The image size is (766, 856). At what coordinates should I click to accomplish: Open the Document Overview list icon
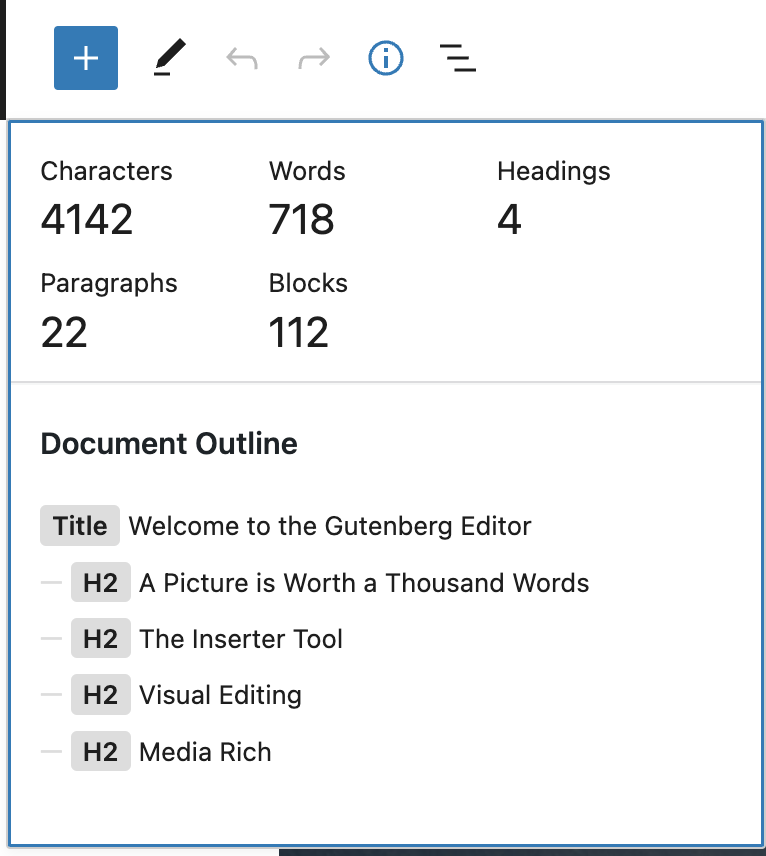click(x=458, y=58)
